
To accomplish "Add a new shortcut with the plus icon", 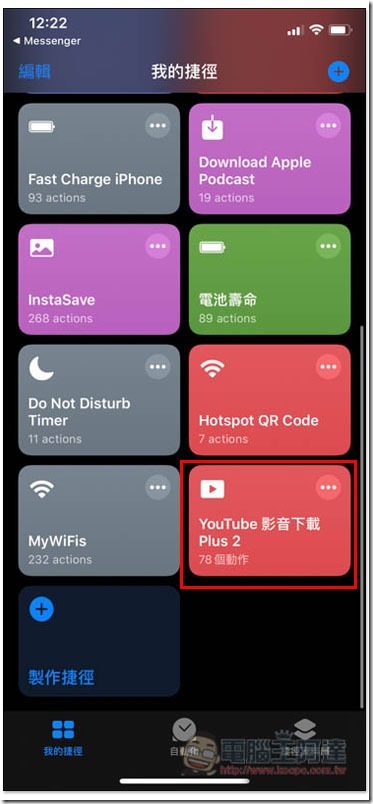I will click(338, 72).
